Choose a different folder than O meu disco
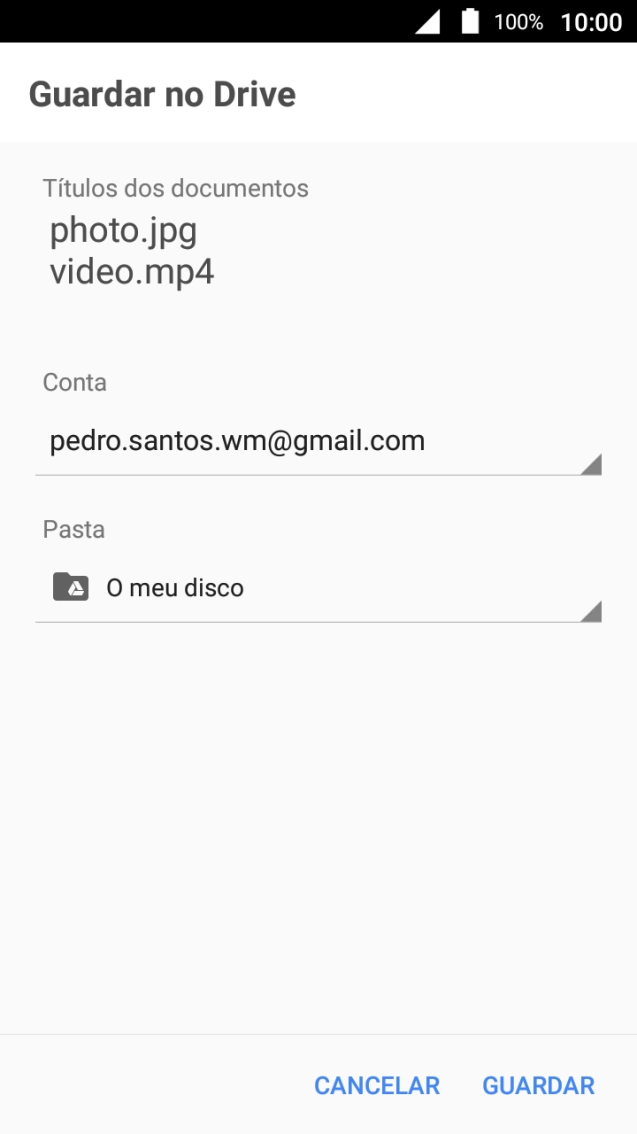The width and height of the screenshot is (637, 1134). (x=318, y=588)
